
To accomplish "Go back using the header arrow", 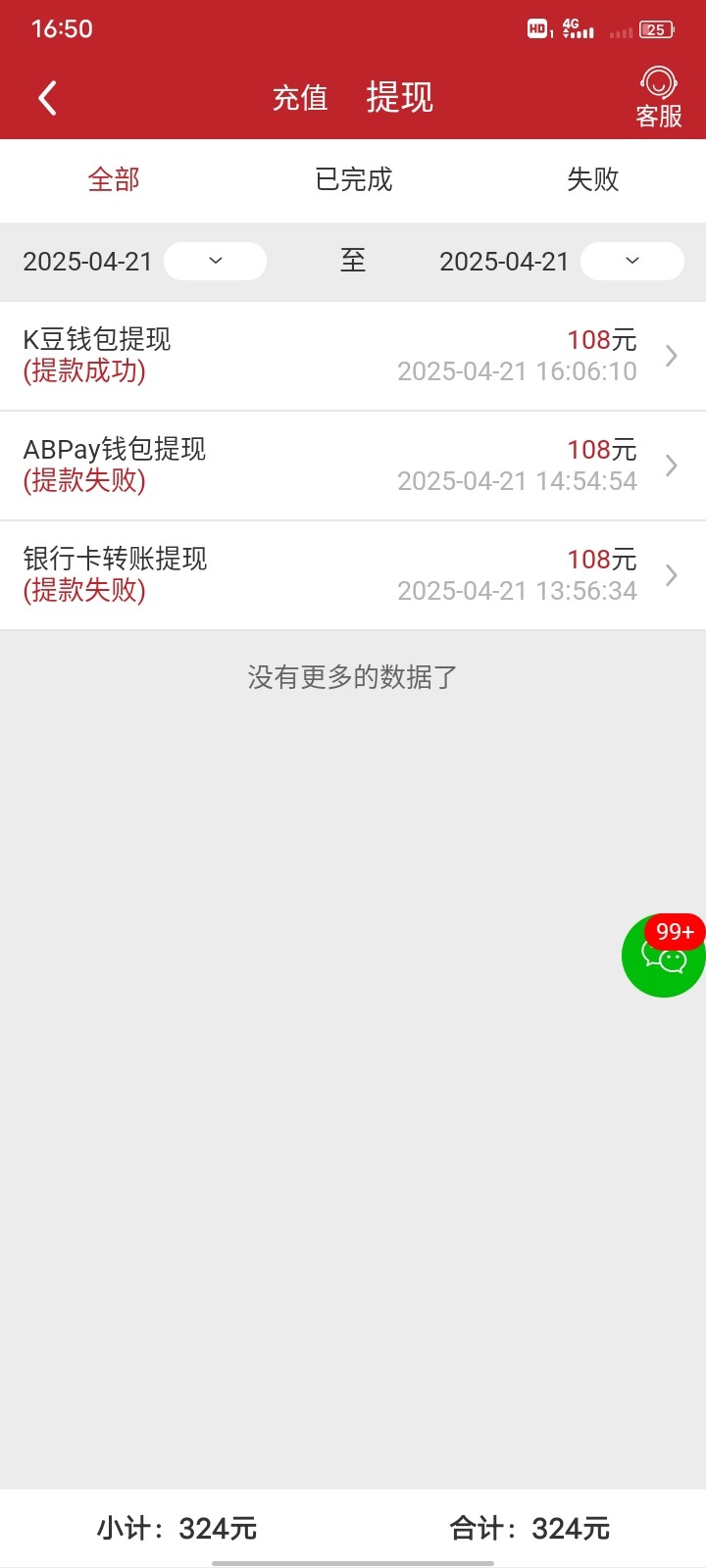I will 47,98.
